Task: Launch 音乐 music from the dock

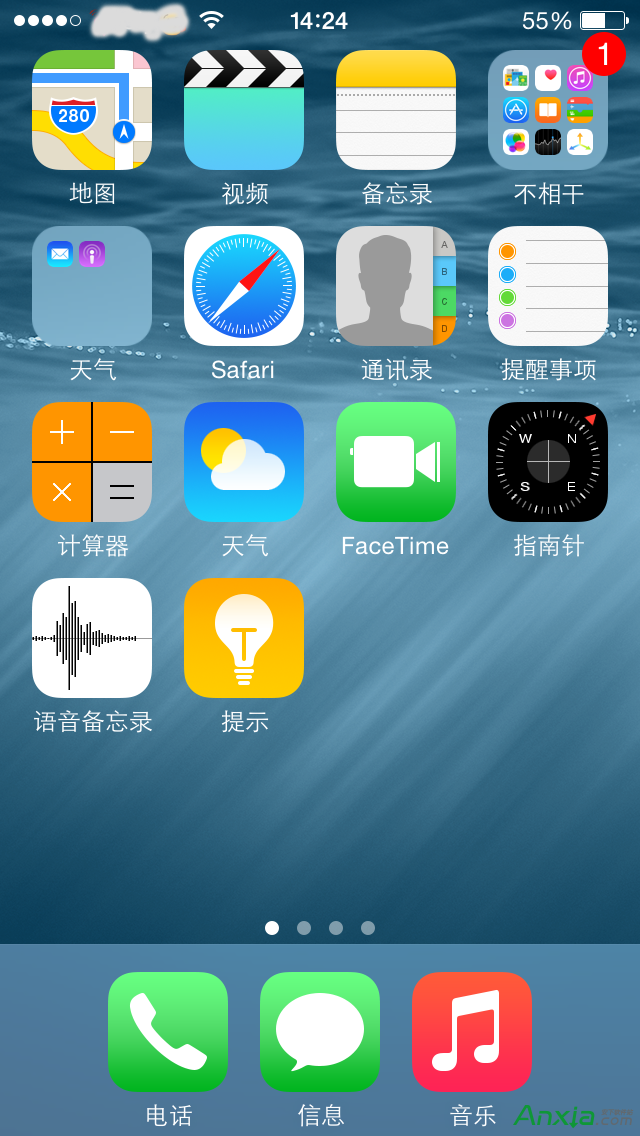Action: click(472, 1032)
